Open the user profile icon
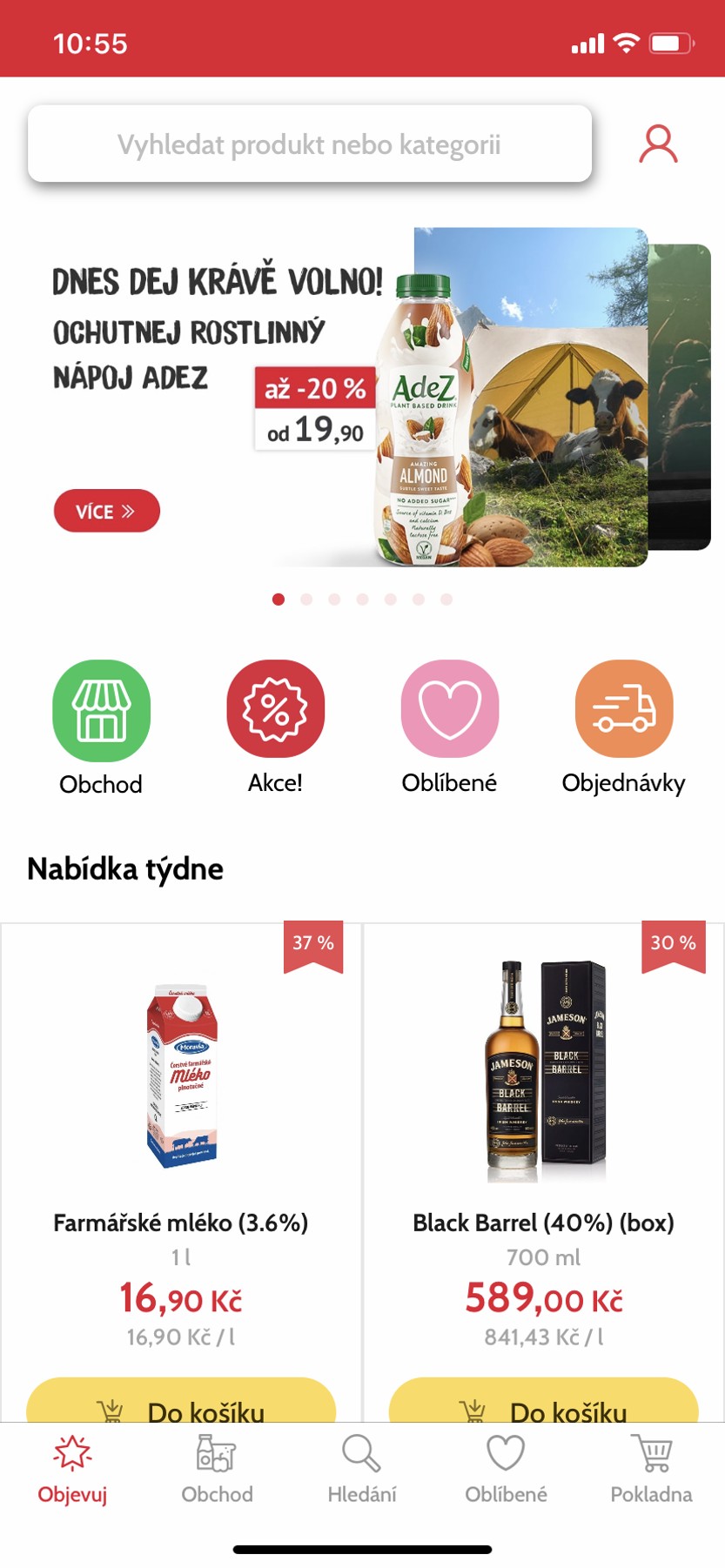 point(658,144)
